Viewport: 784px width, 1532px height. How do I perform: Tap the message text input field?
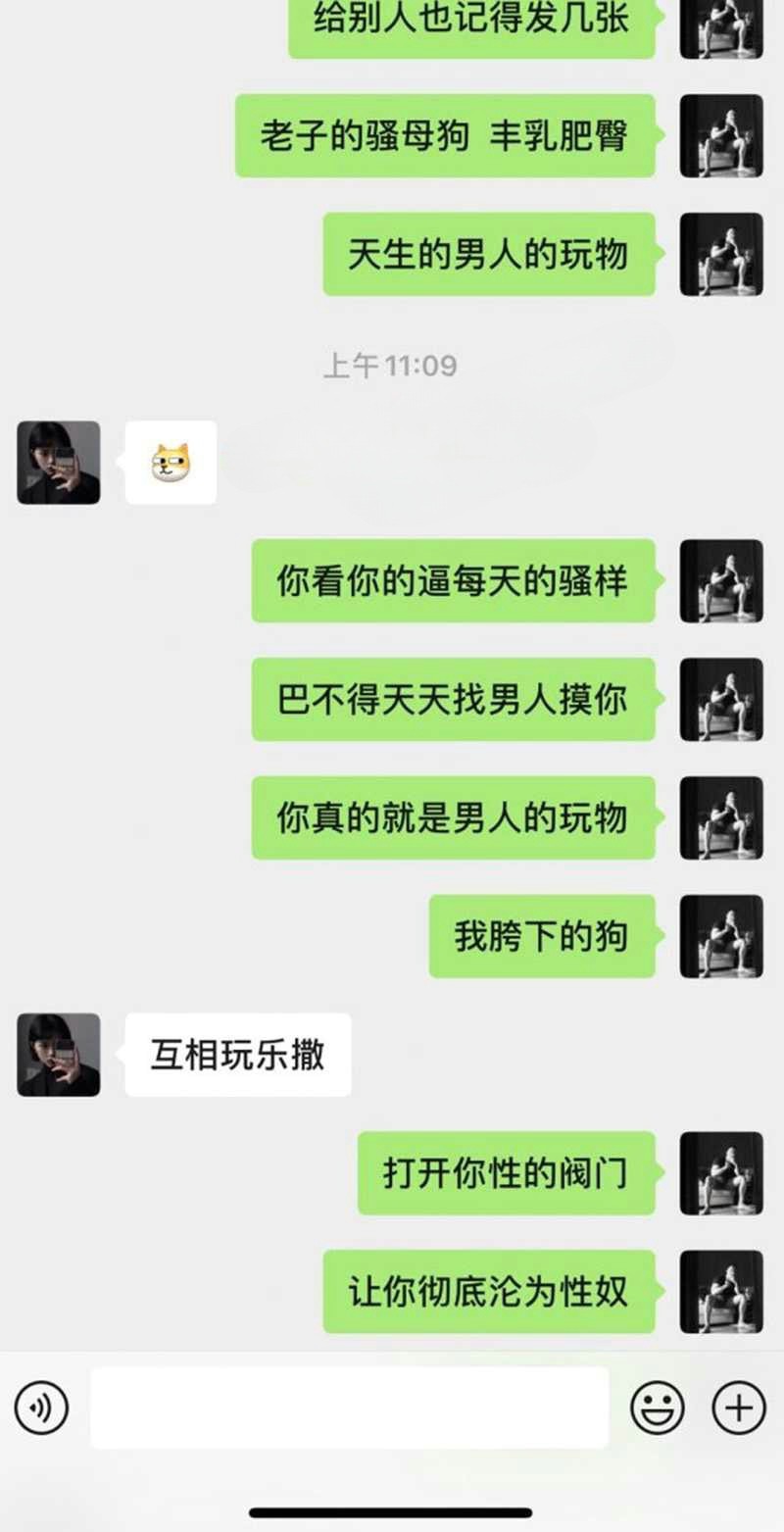click(x=349, y=1408)
